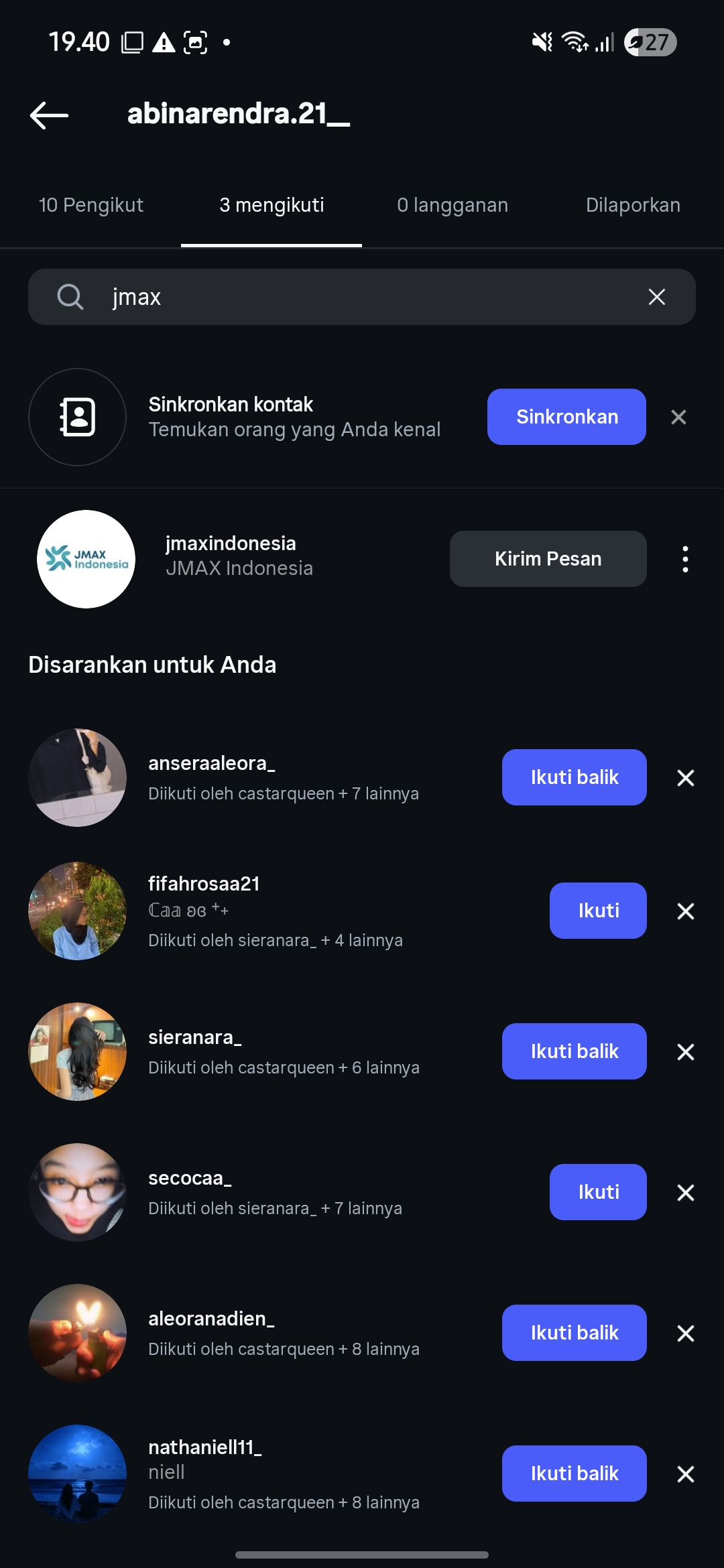The width and height of the screenshot is (724, 1568).
Task: Switch to the 10 Pengikut tab
Action: (x=91, y=205)
